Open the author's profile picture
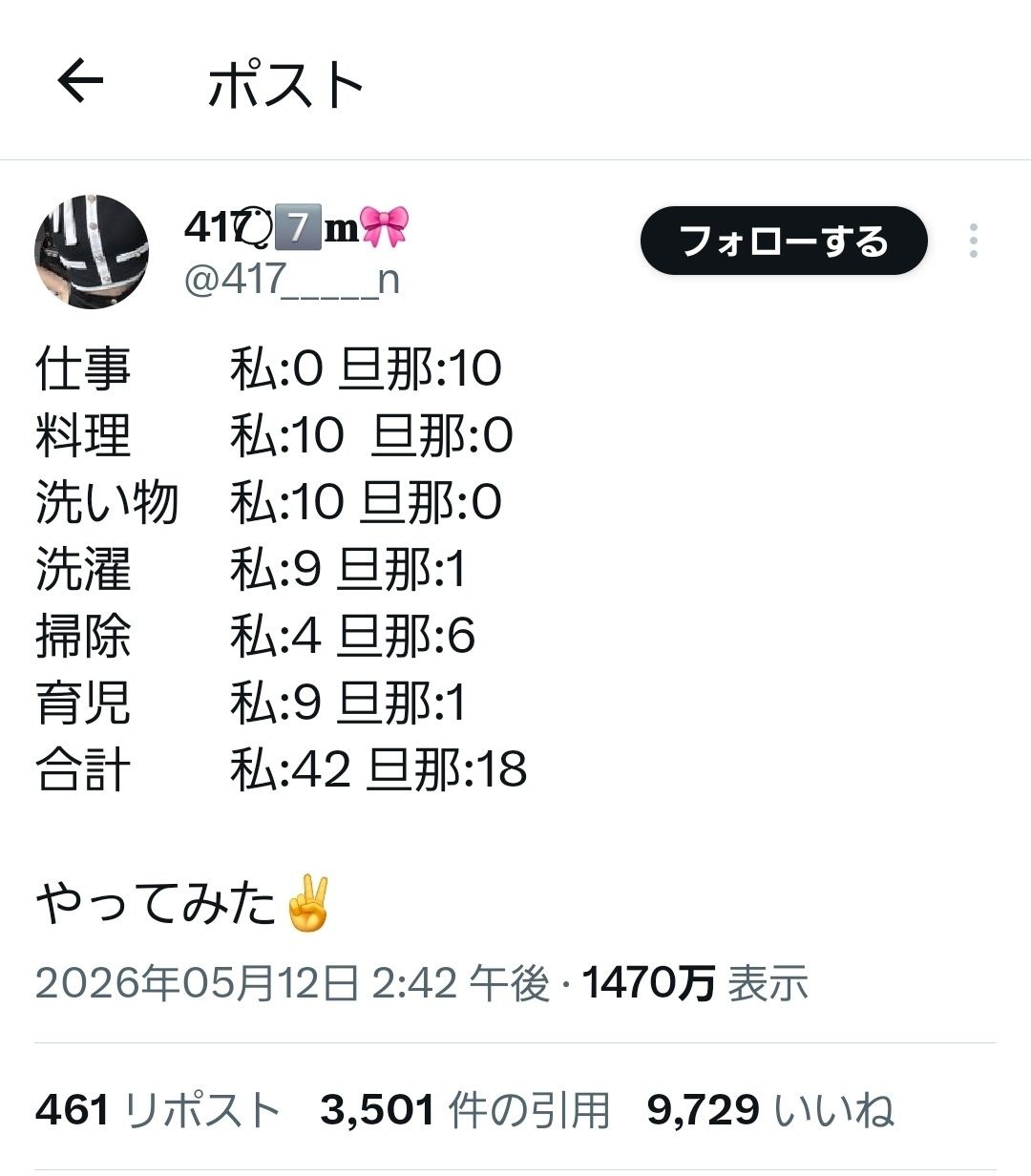 tap(92, 251)
